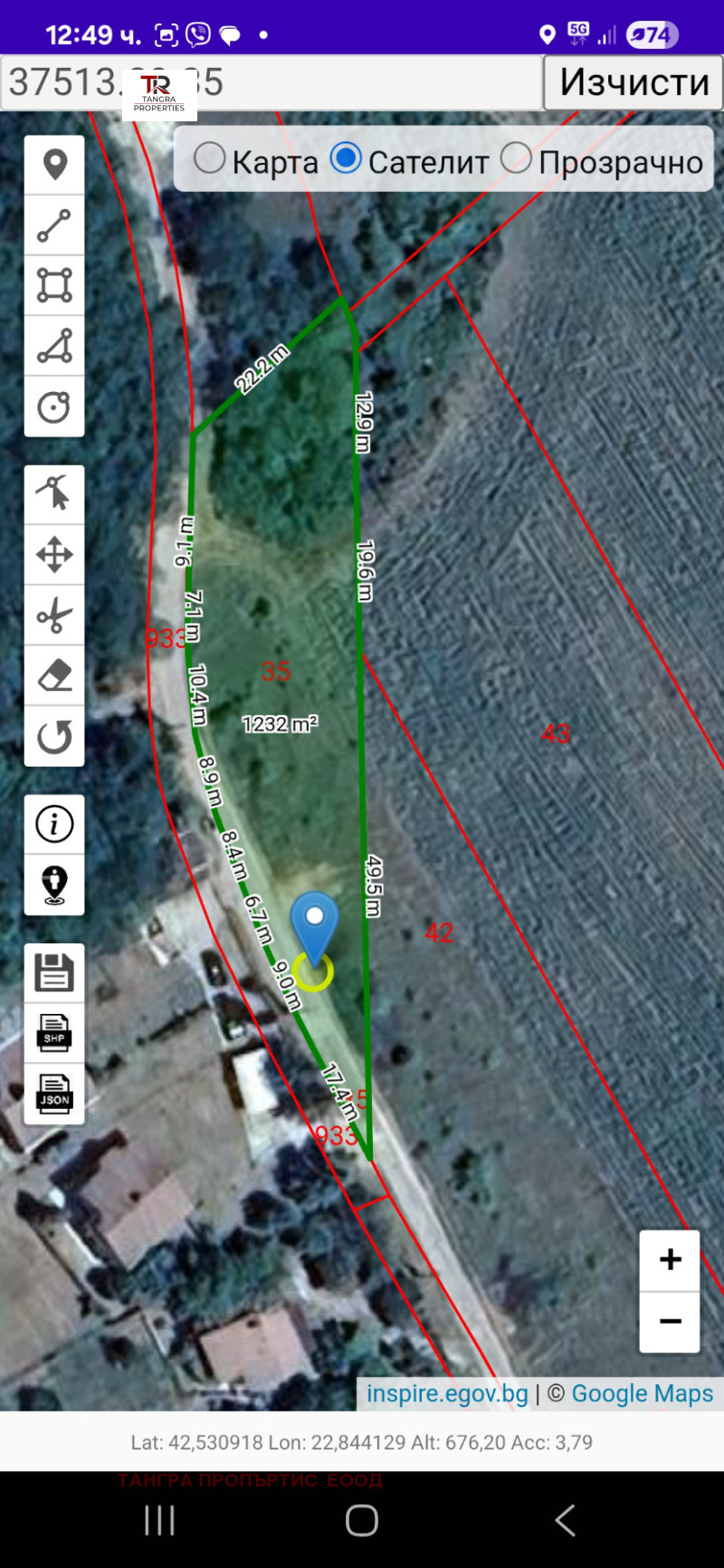724x1568 pixels.
Task: Choose the polygon area drawing tool
Action: pos(54,285)
